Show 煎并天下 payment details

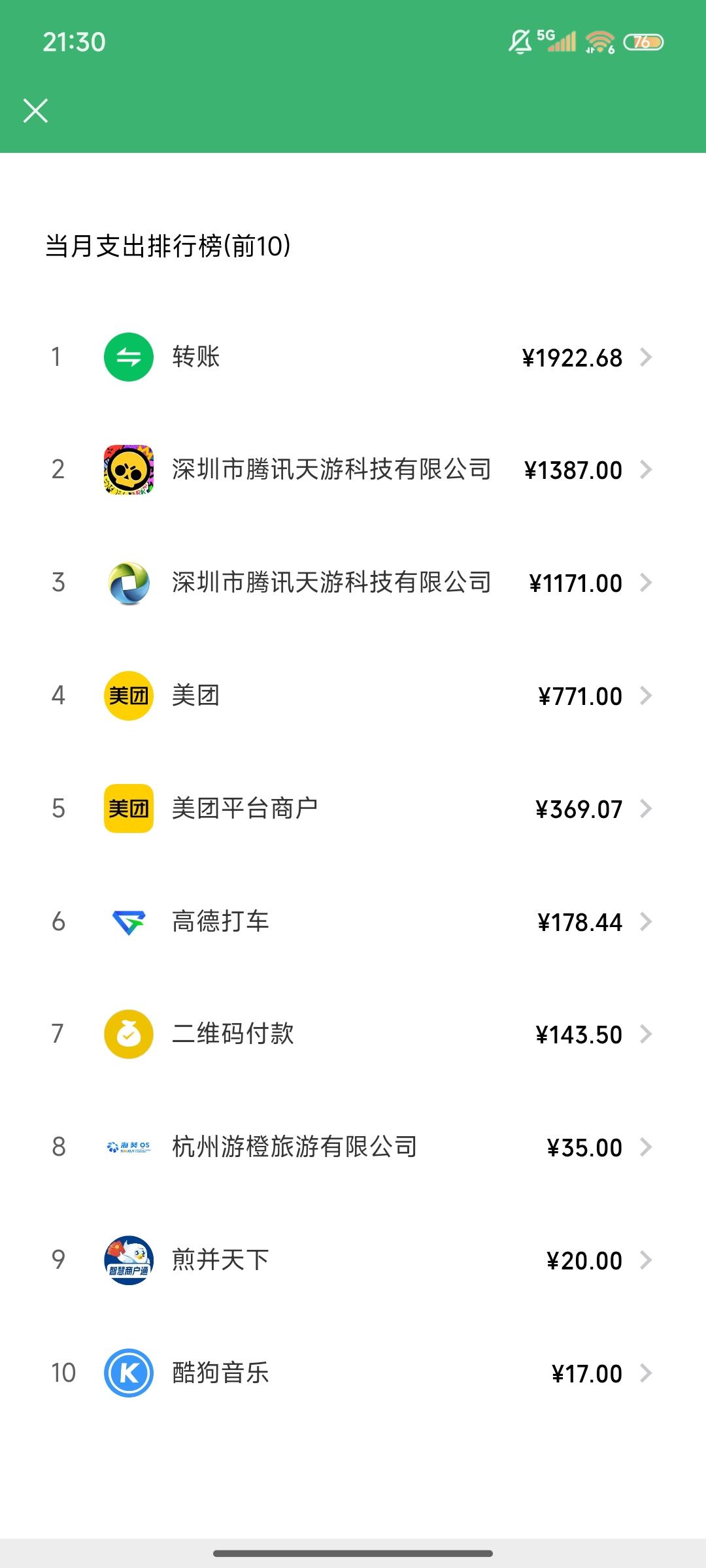(x=353, y=1260)
